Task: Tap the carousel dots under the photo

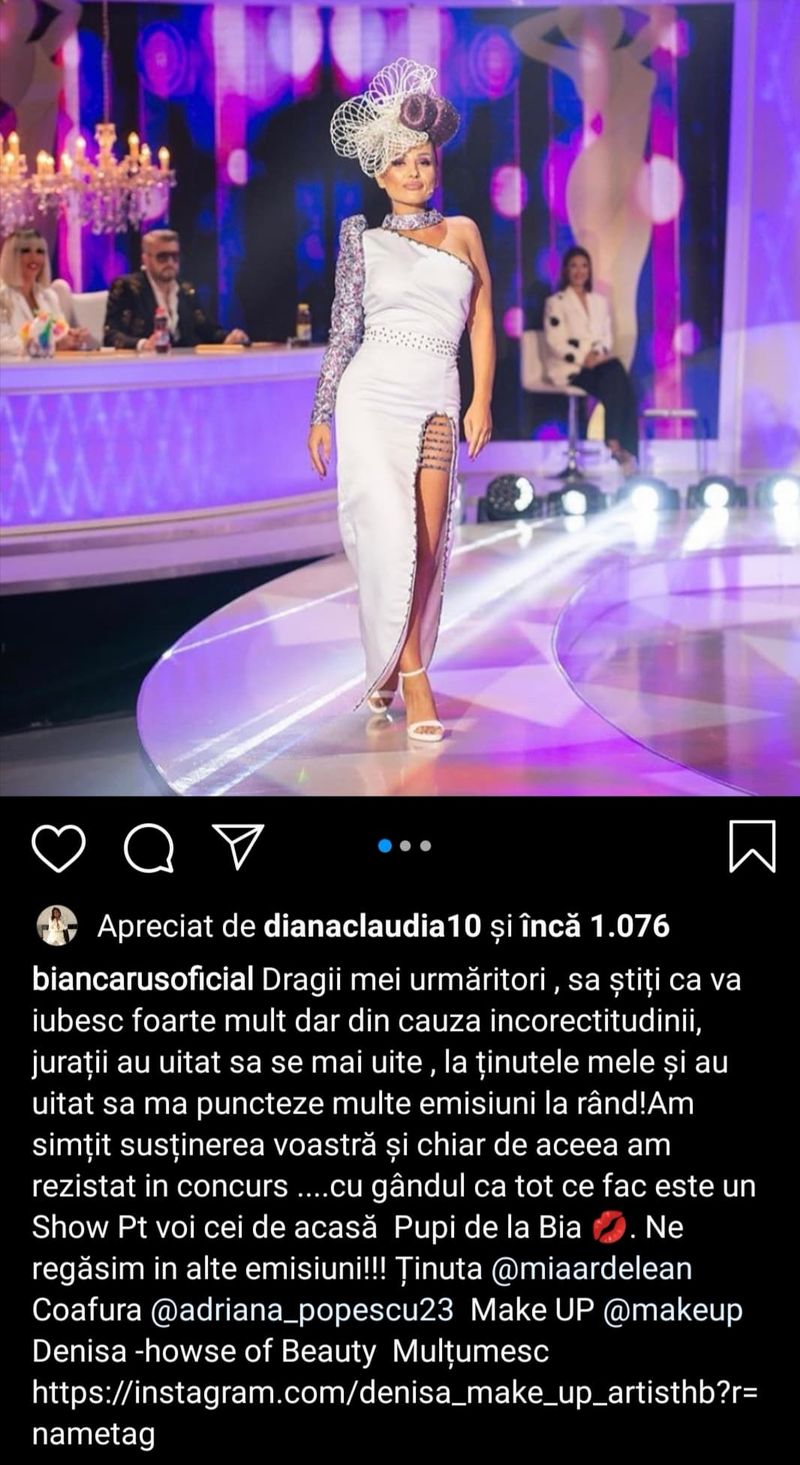Action: 405,846
